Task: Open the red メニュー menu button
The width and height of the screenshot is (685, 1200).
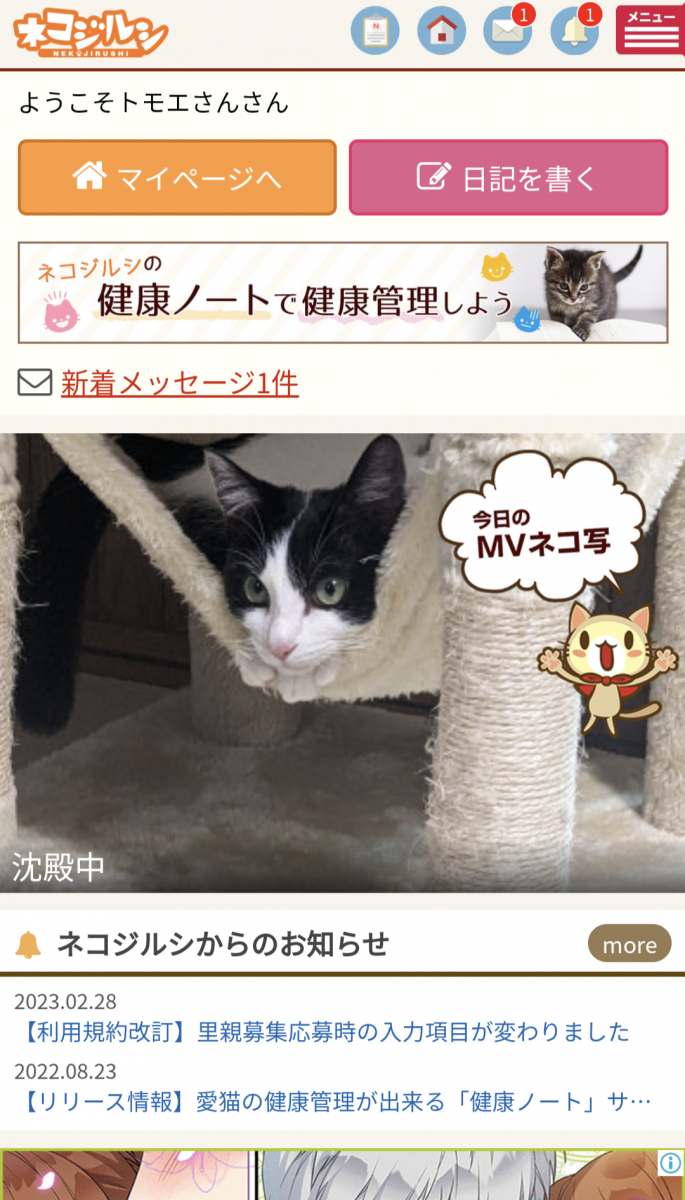Action: [649, 30]
